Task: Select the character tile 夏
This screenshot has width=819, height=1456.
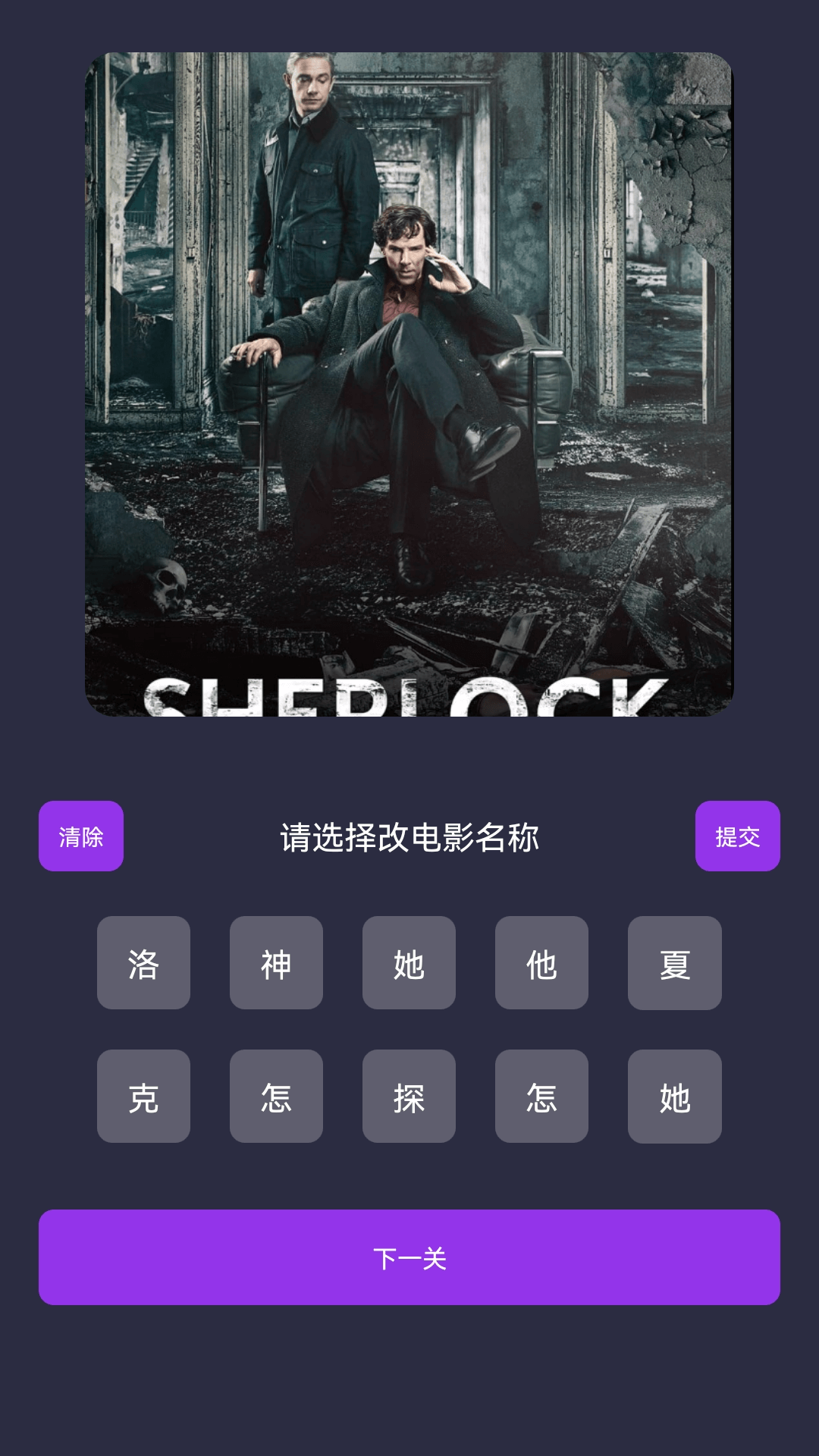Action: [674, 963]
